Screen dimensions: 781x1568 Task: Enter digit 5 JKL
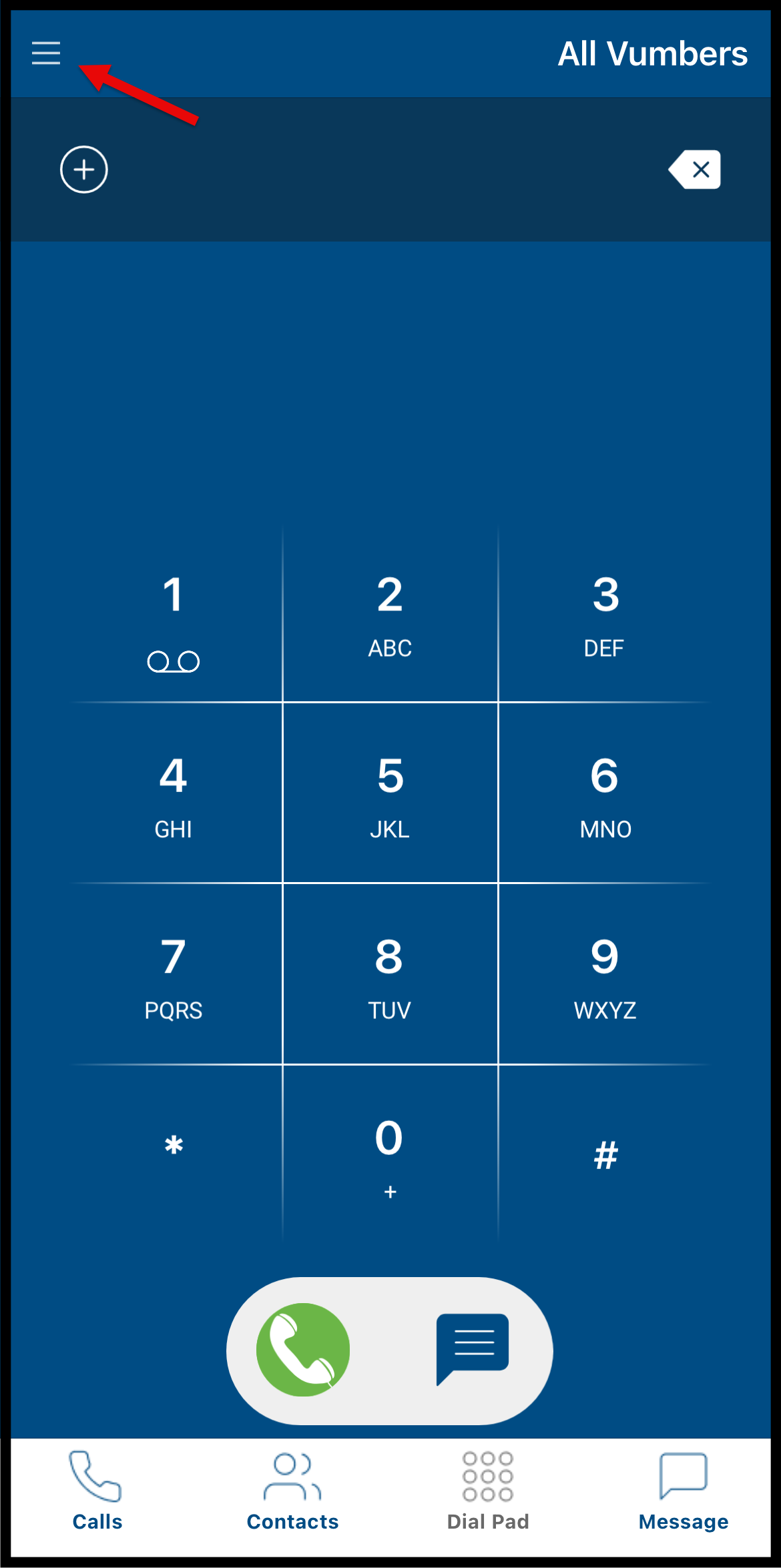tap(390, 795)
